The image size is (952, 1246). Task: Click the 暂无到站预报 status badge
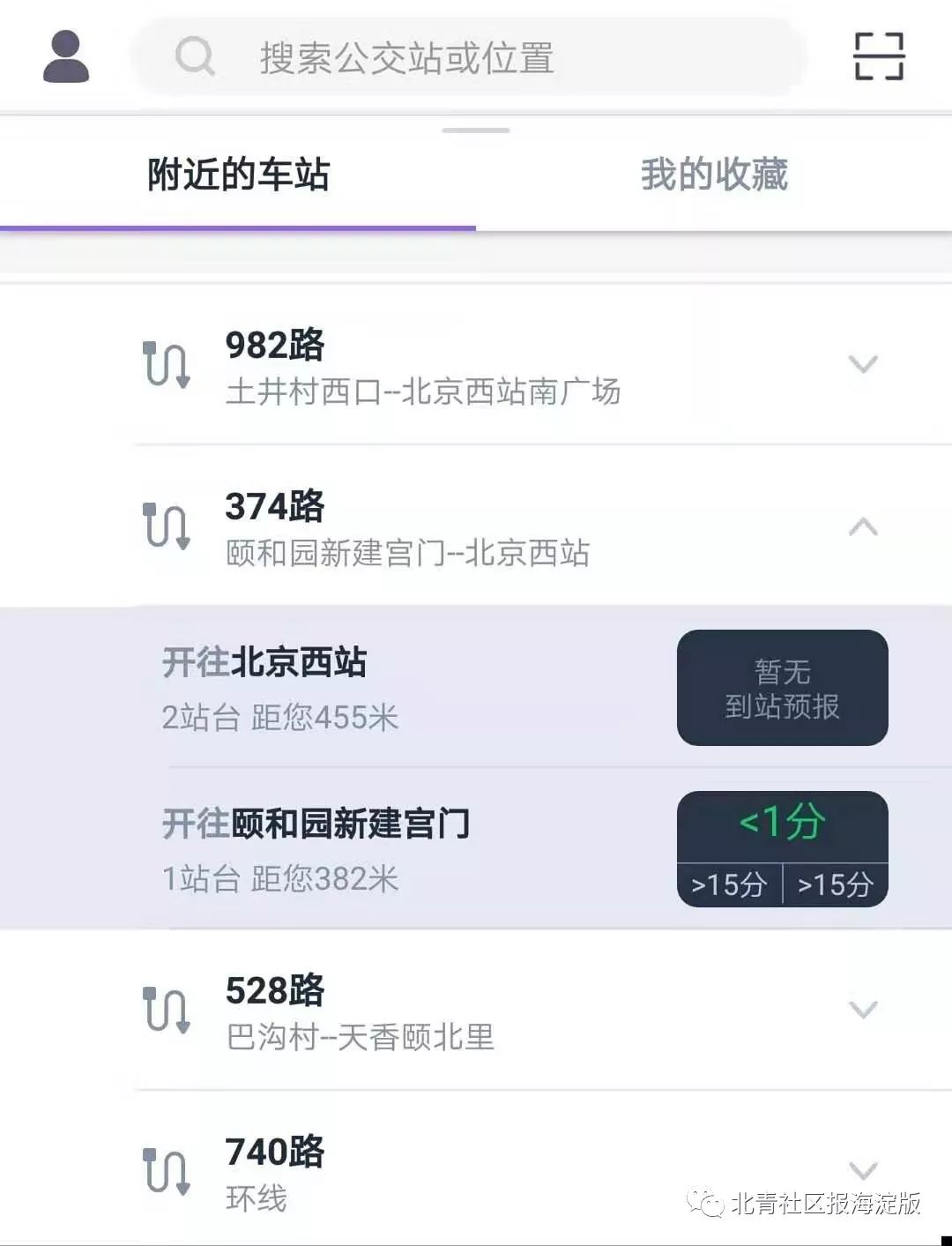click(781, 688)
